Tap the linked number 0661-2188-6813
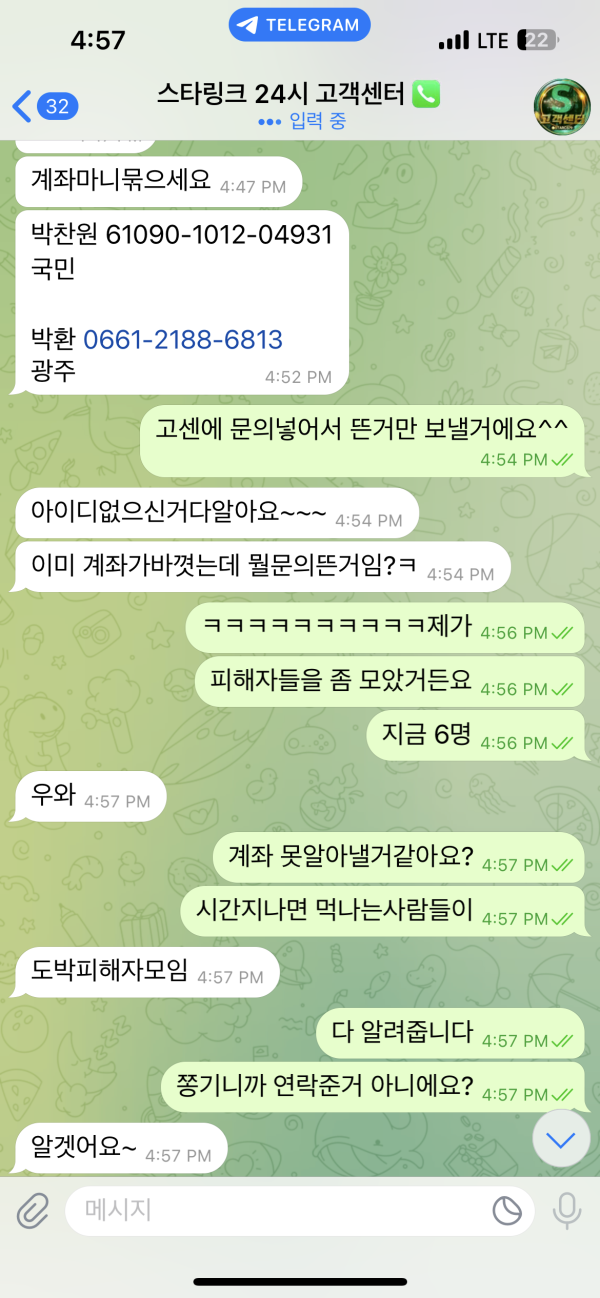The height and width of the screenshot is (1298, 600). coord(183,340)
